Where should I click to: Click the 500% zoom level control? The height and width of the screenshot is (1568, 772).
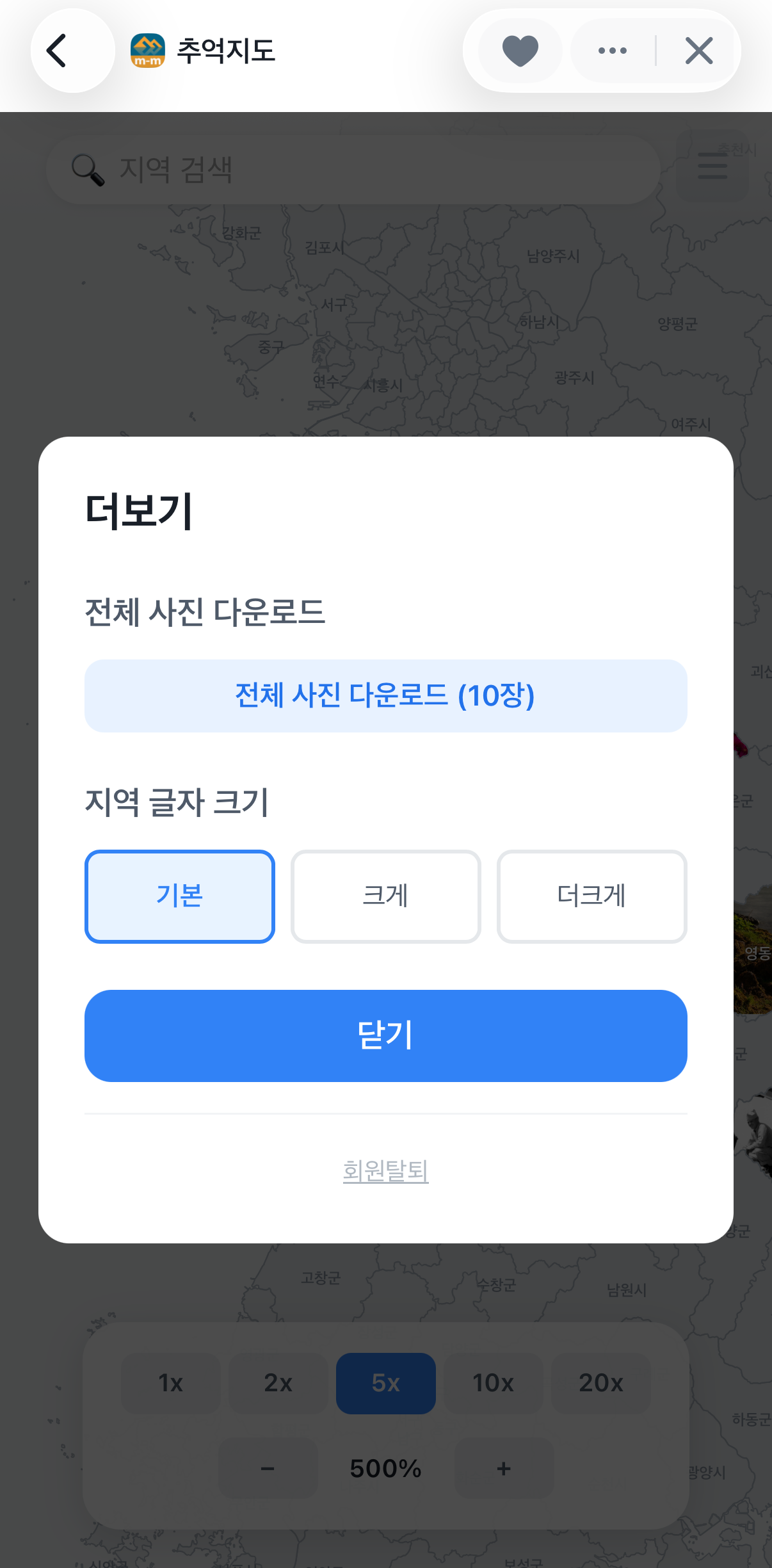point(385,1468)
